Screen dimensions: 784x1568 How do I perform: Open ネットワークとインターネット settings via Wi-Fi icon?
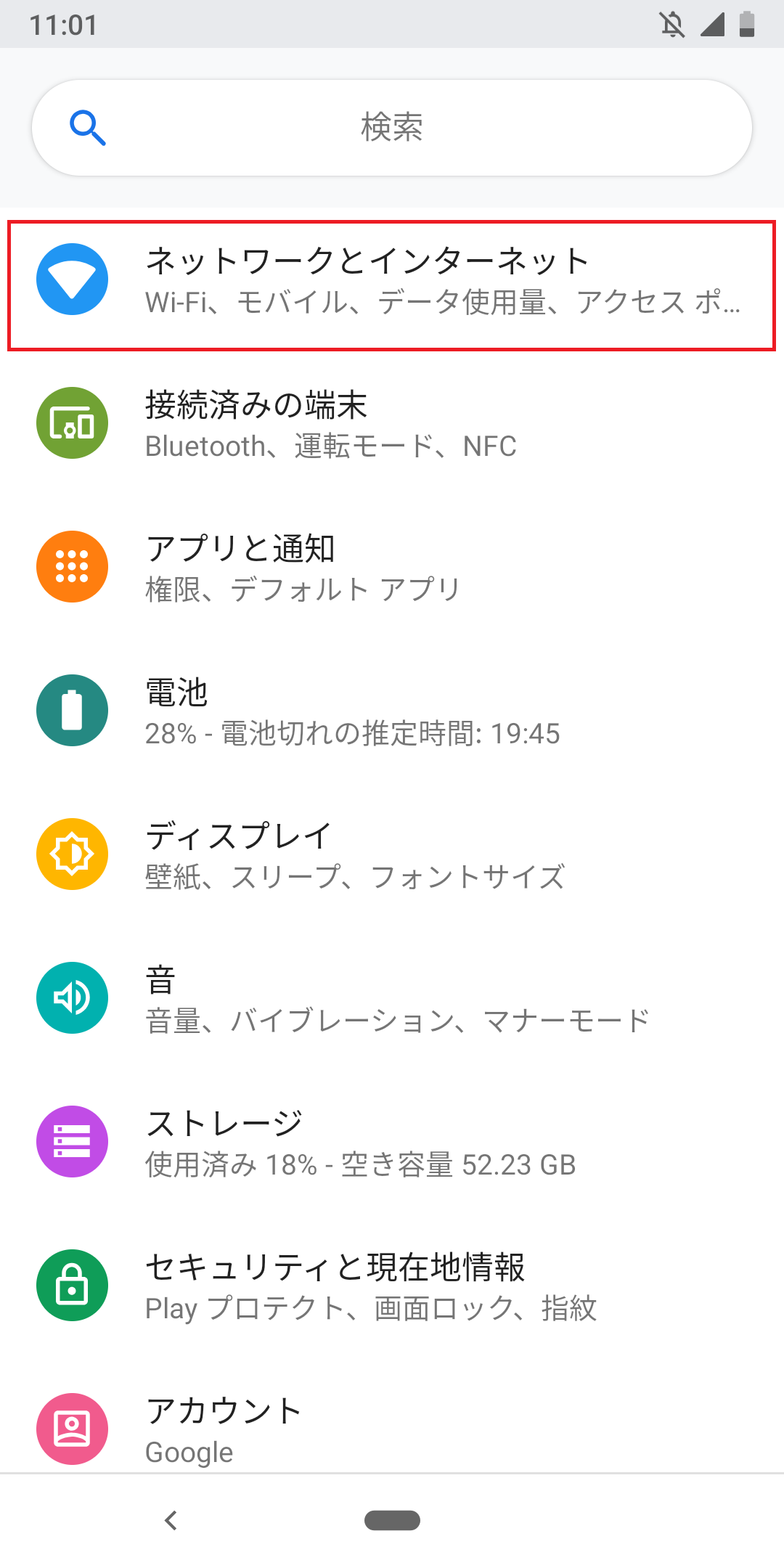pos(72,279)
